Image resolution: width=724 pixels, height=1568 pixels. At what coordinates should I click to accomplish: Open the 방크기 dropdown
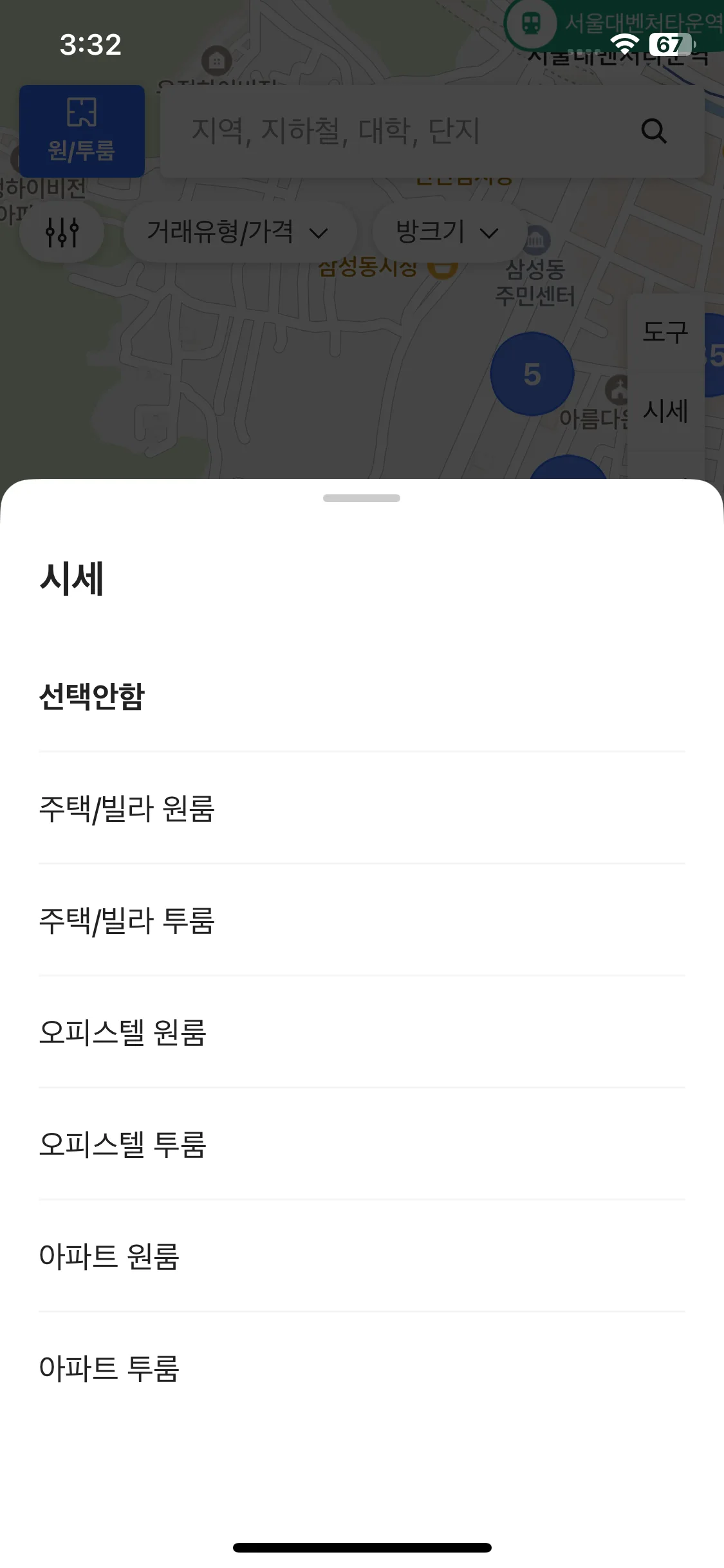445,232
